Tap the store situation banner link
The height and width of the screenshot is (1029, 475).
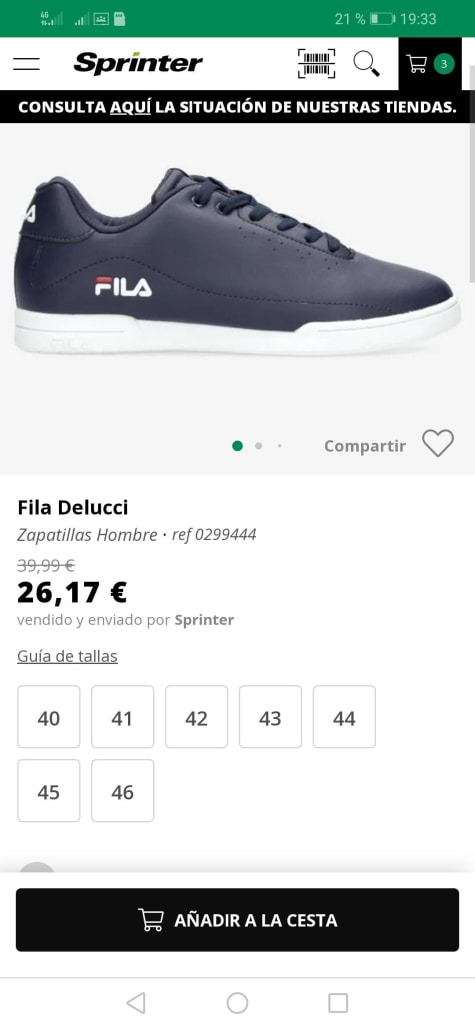pos(238,107)
